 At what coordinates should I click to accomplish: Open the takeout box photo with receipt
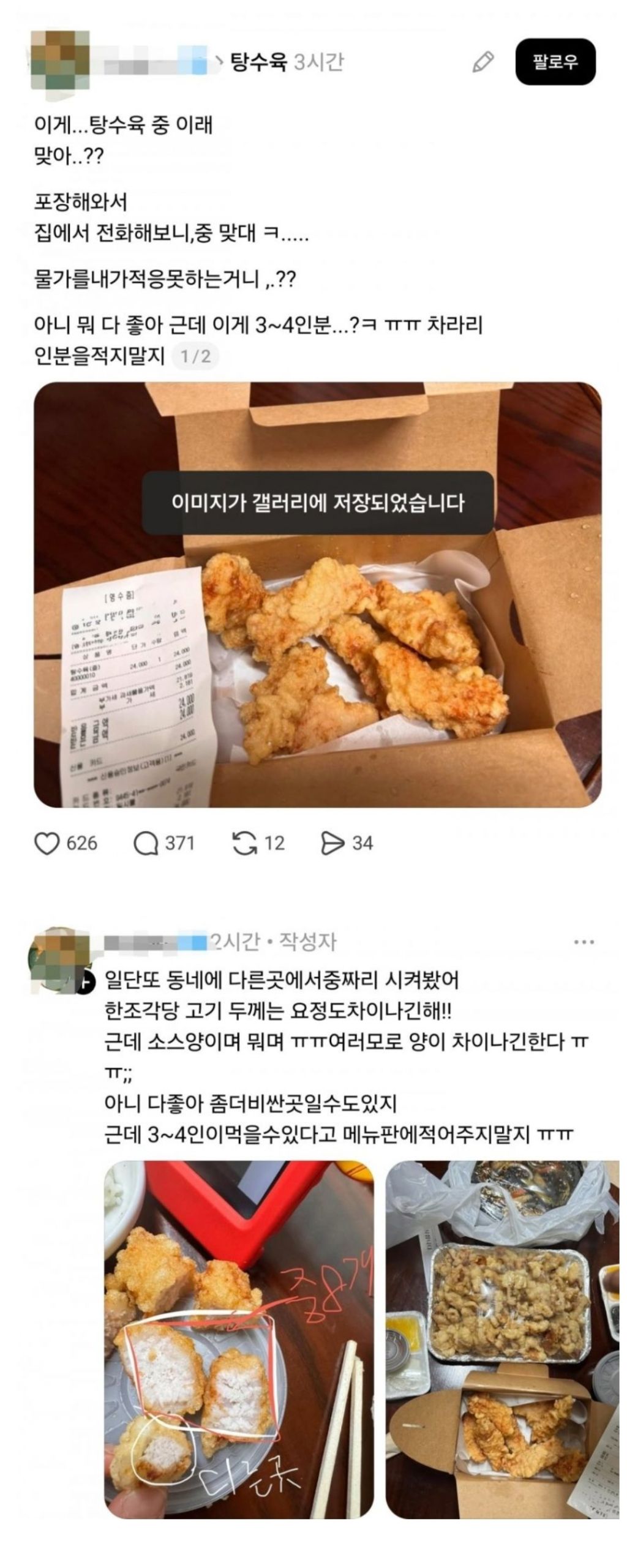point(317,595)
